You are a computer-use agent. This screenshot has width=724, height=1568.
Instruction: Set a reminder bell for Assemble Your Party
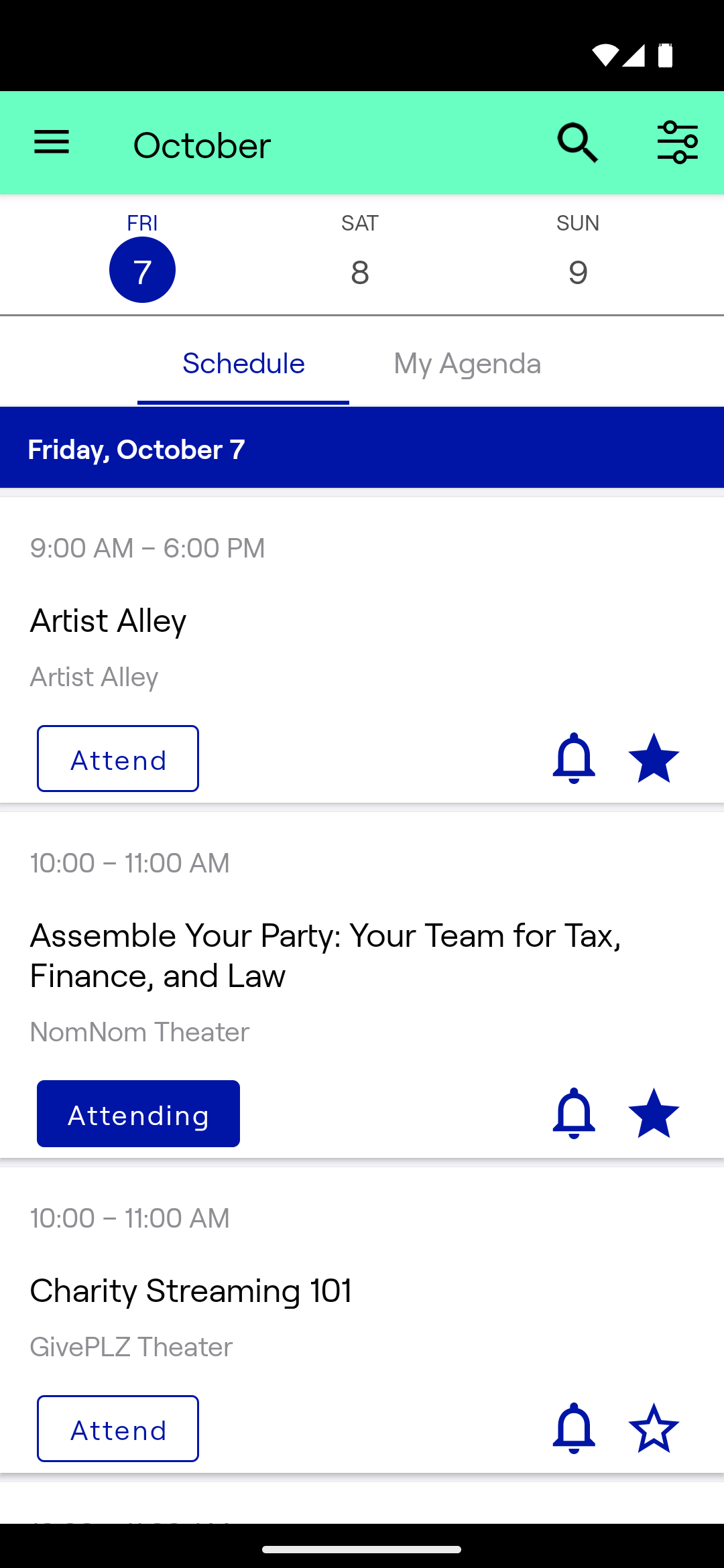pos(574,1114)
